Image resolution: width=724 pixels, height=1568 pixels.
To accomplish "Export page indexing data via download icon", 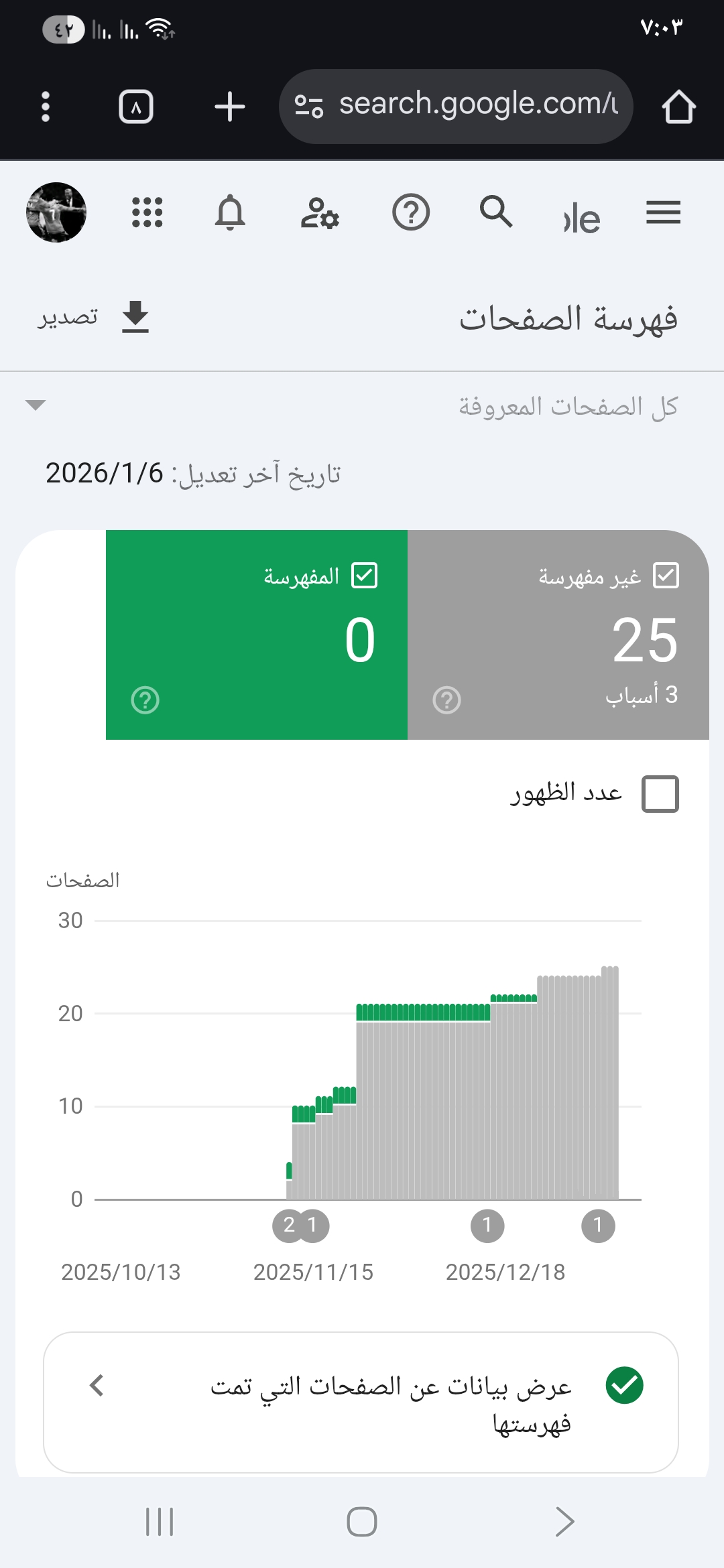I will 134,317.
